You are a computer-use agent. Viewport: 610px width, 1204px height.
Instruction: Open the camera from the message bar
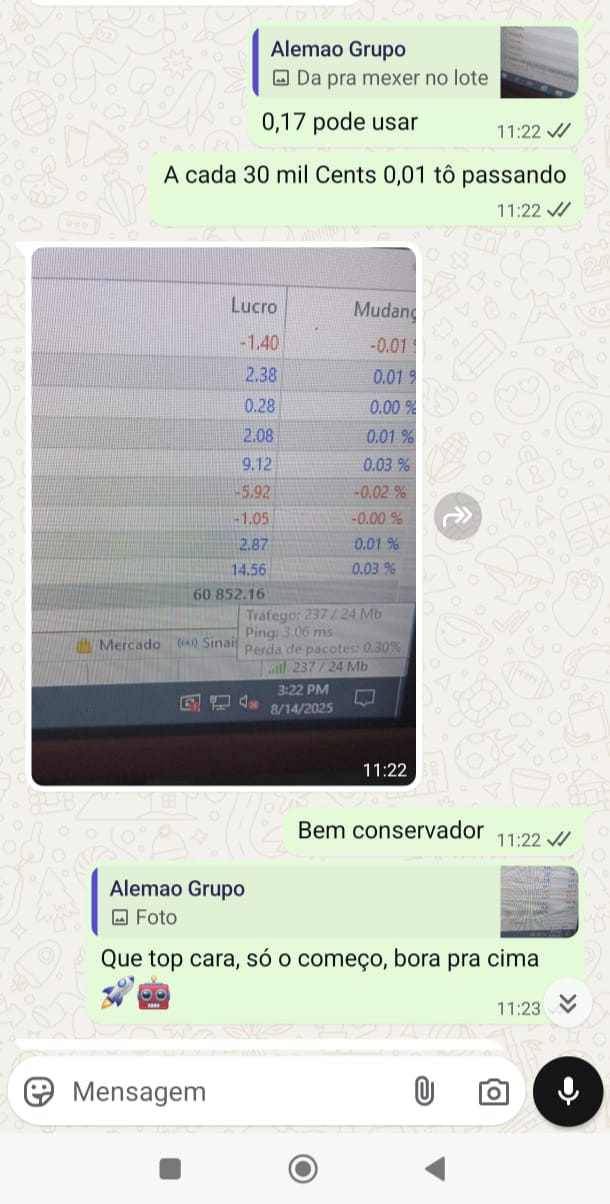click(493, 1092)
